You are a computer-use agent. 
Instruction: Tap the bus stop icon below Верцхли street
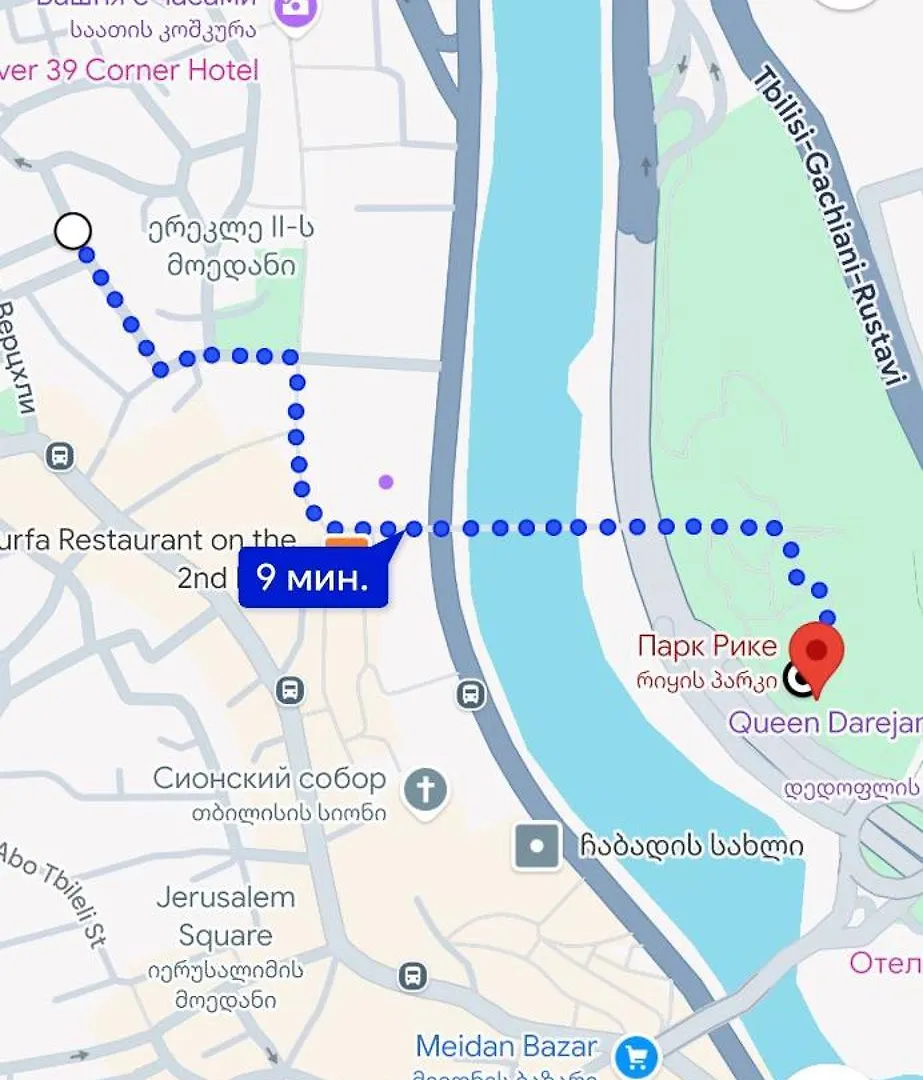pos(60,457)
